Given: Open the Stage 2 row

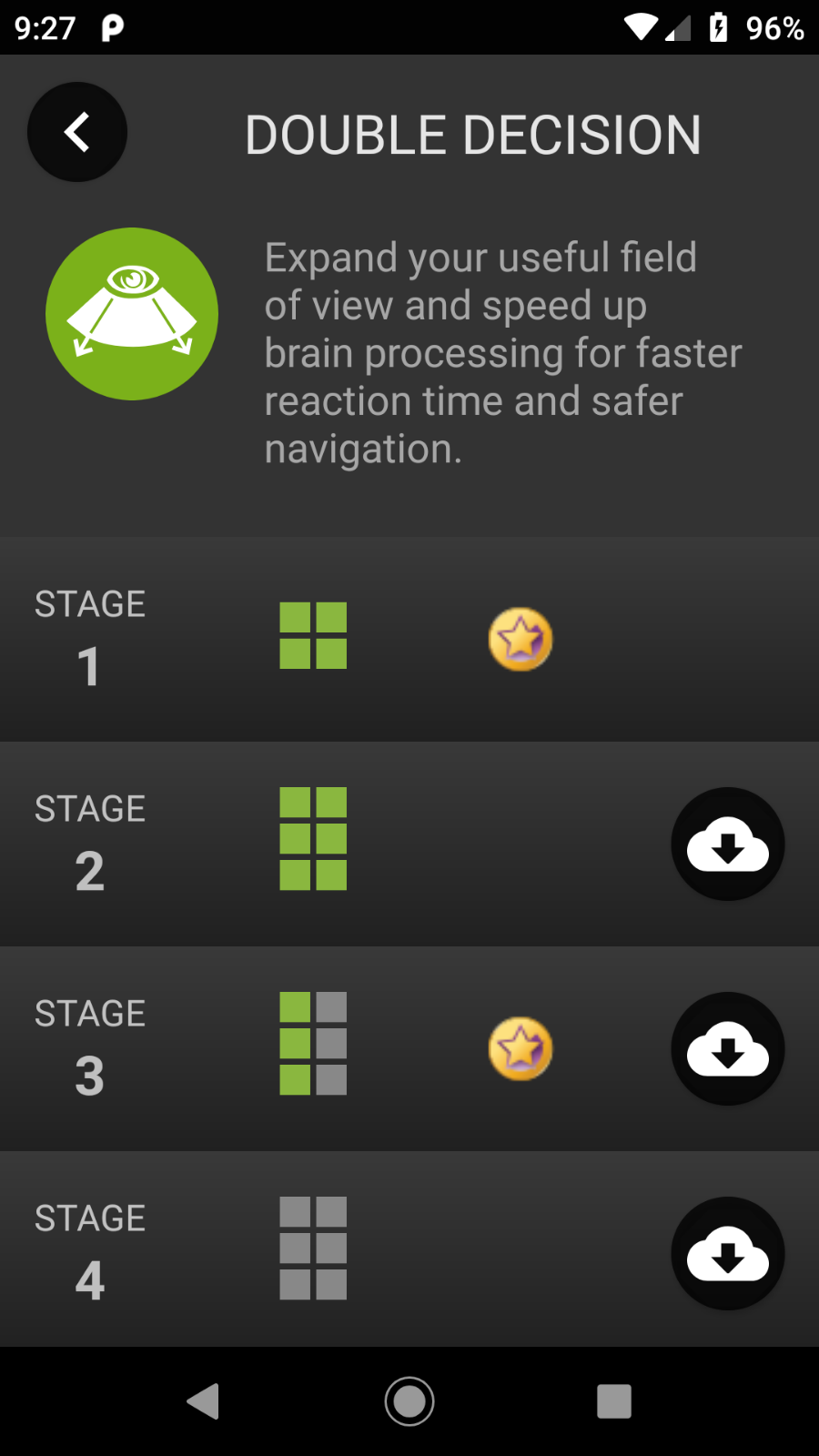Looking at the screenshot, I should (409, 844).
